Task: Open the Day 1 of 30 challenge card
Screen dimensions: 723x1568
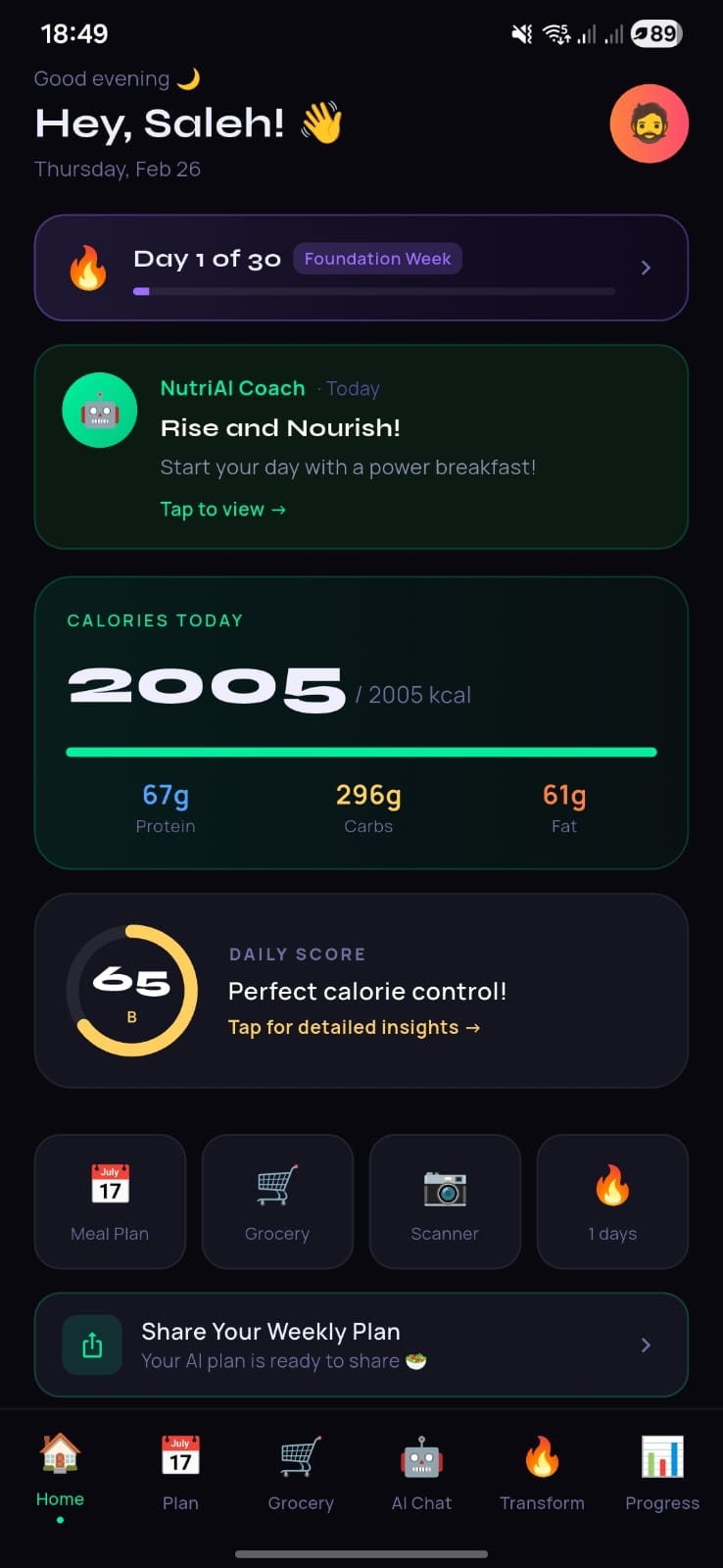Action: click(361, 268)
